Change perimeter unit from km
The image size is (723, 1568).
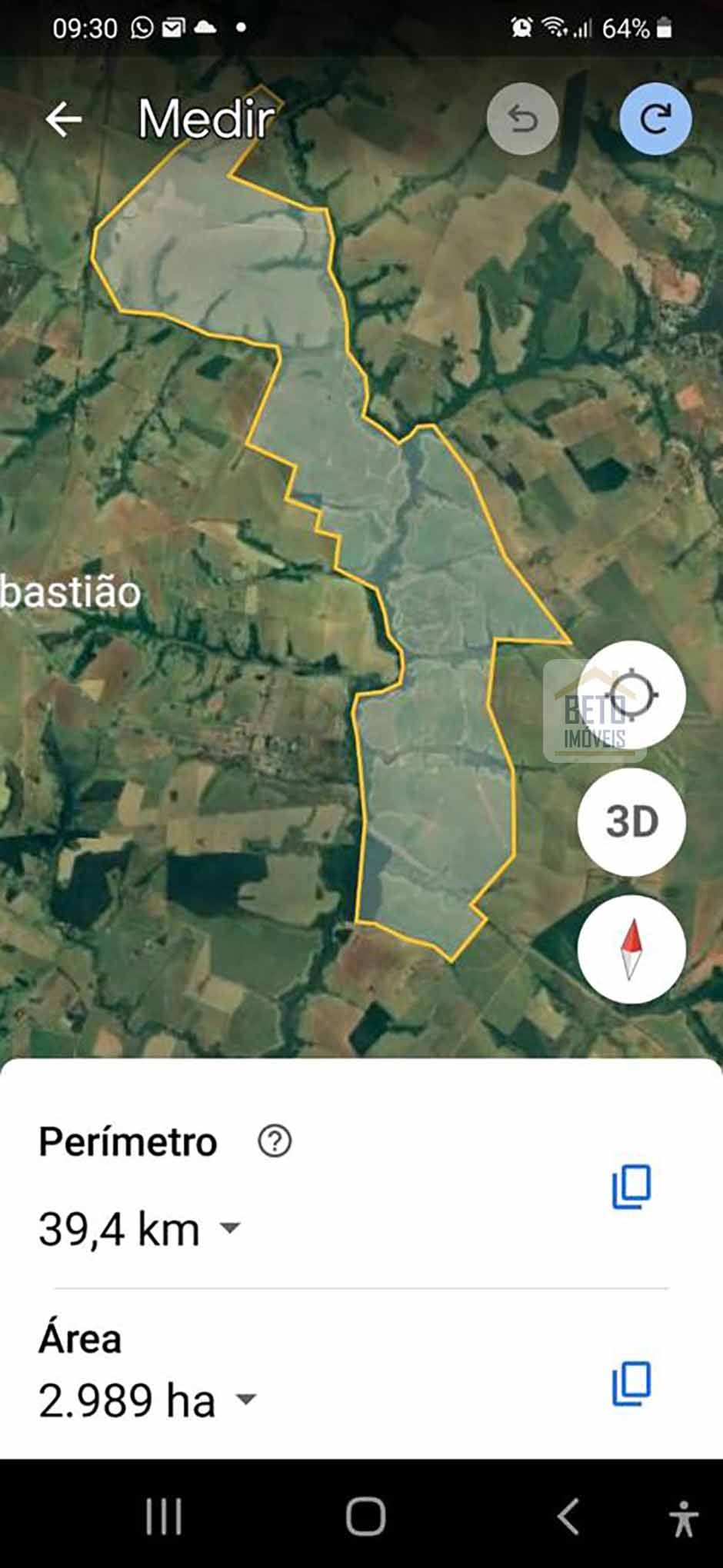[x=230, y=1227]
